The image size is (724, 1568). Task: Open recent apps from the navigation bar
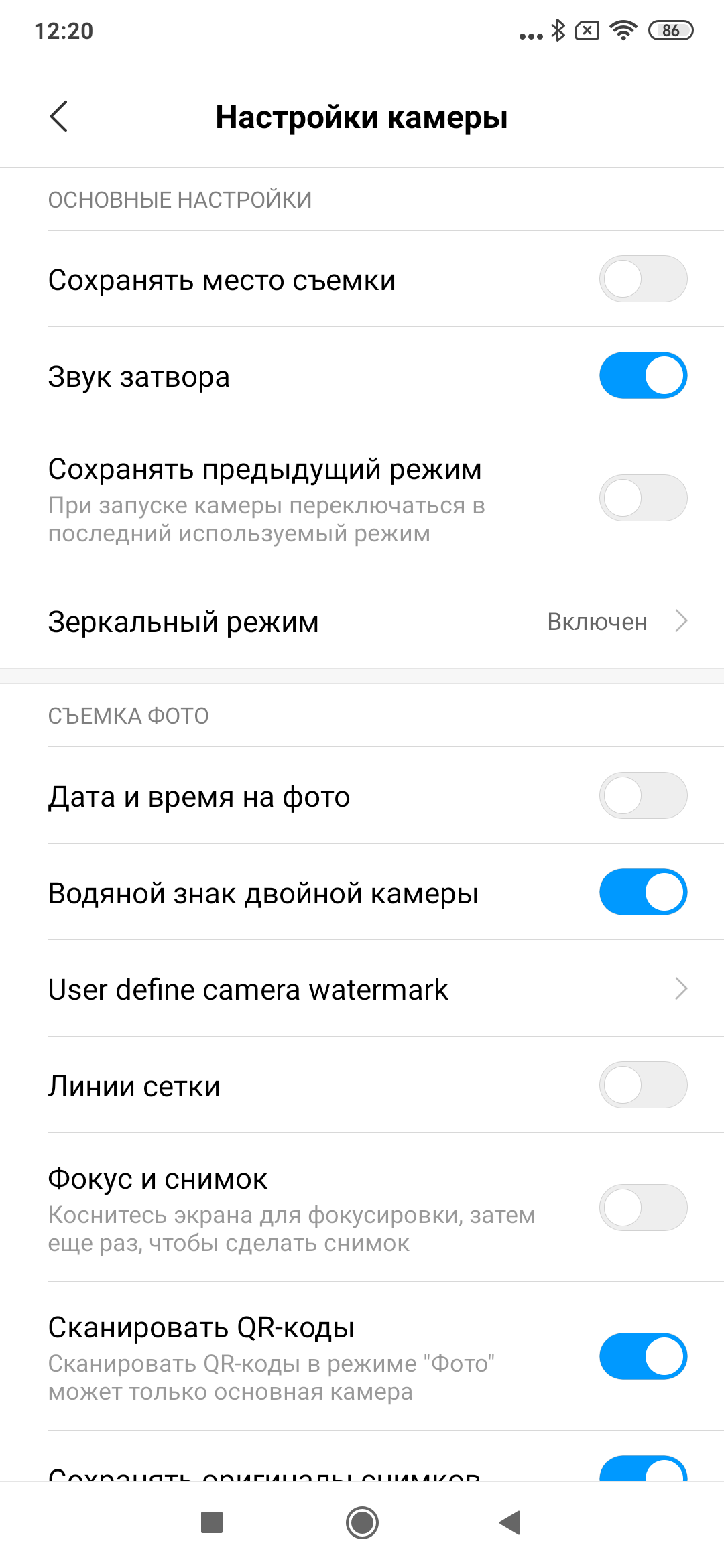point(212,1522)
